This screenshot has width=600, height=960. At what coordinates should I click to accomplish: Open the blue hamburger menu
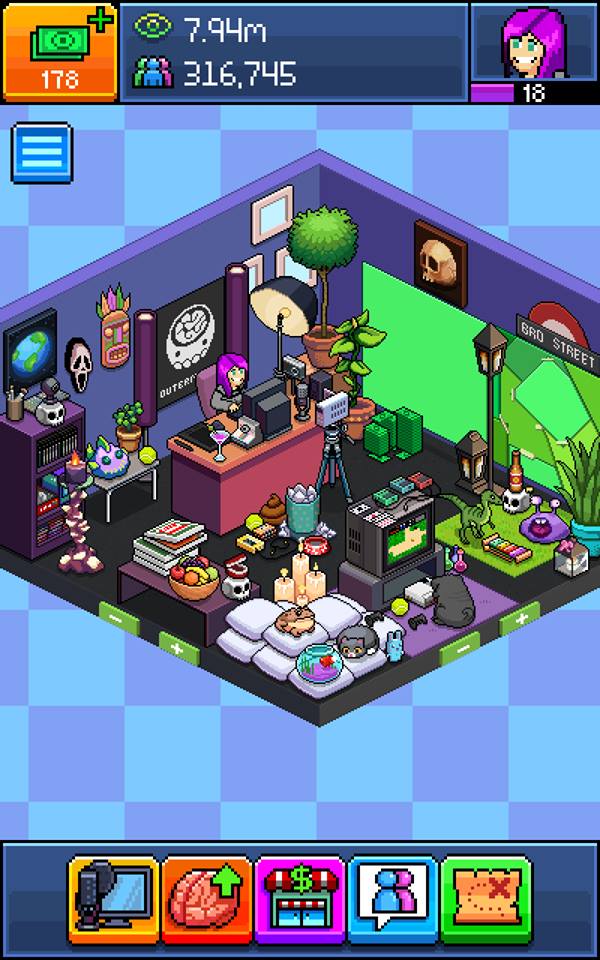(x=41, y=153)
